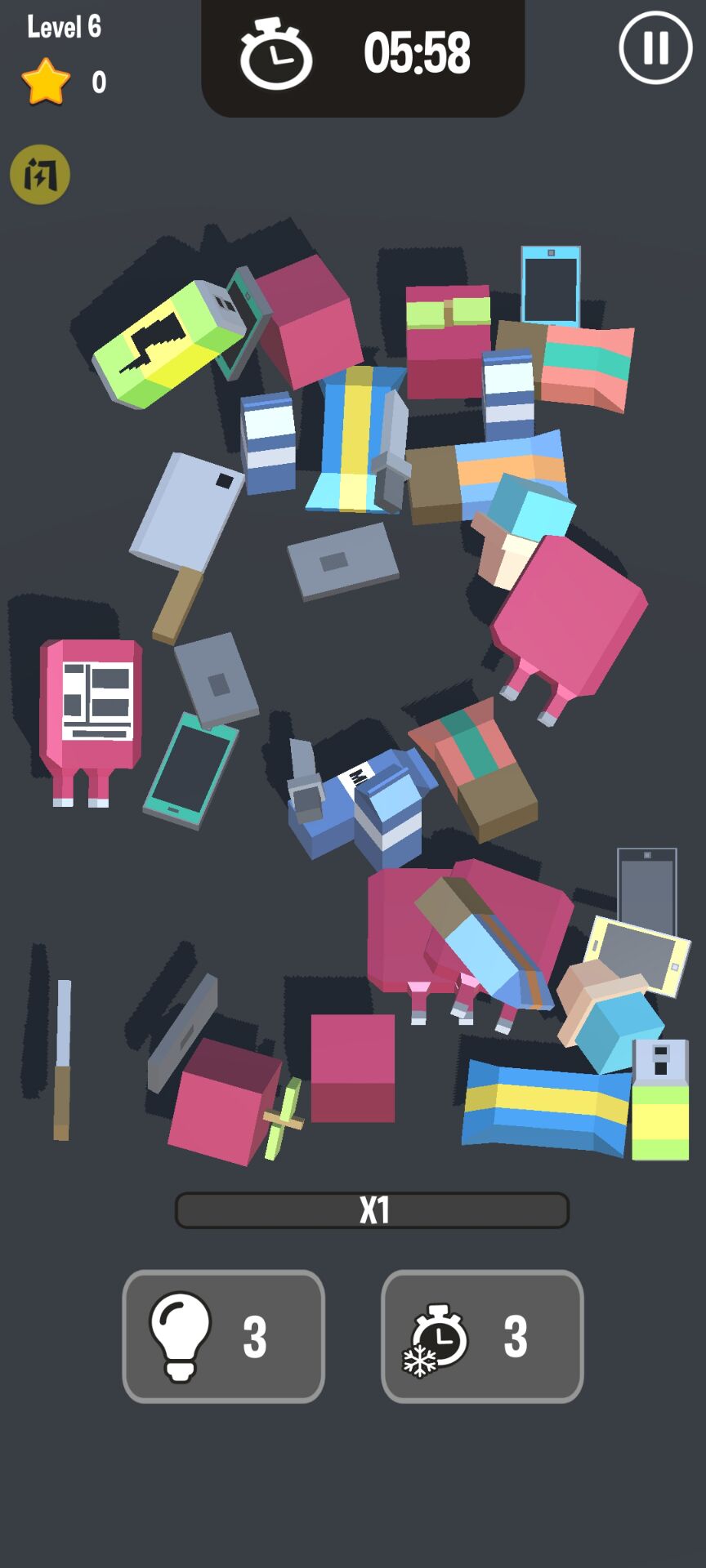The width and height of the screenshot is (706, 1568).
Task: Pick the blue-framed smartphone
Action: 551,286
